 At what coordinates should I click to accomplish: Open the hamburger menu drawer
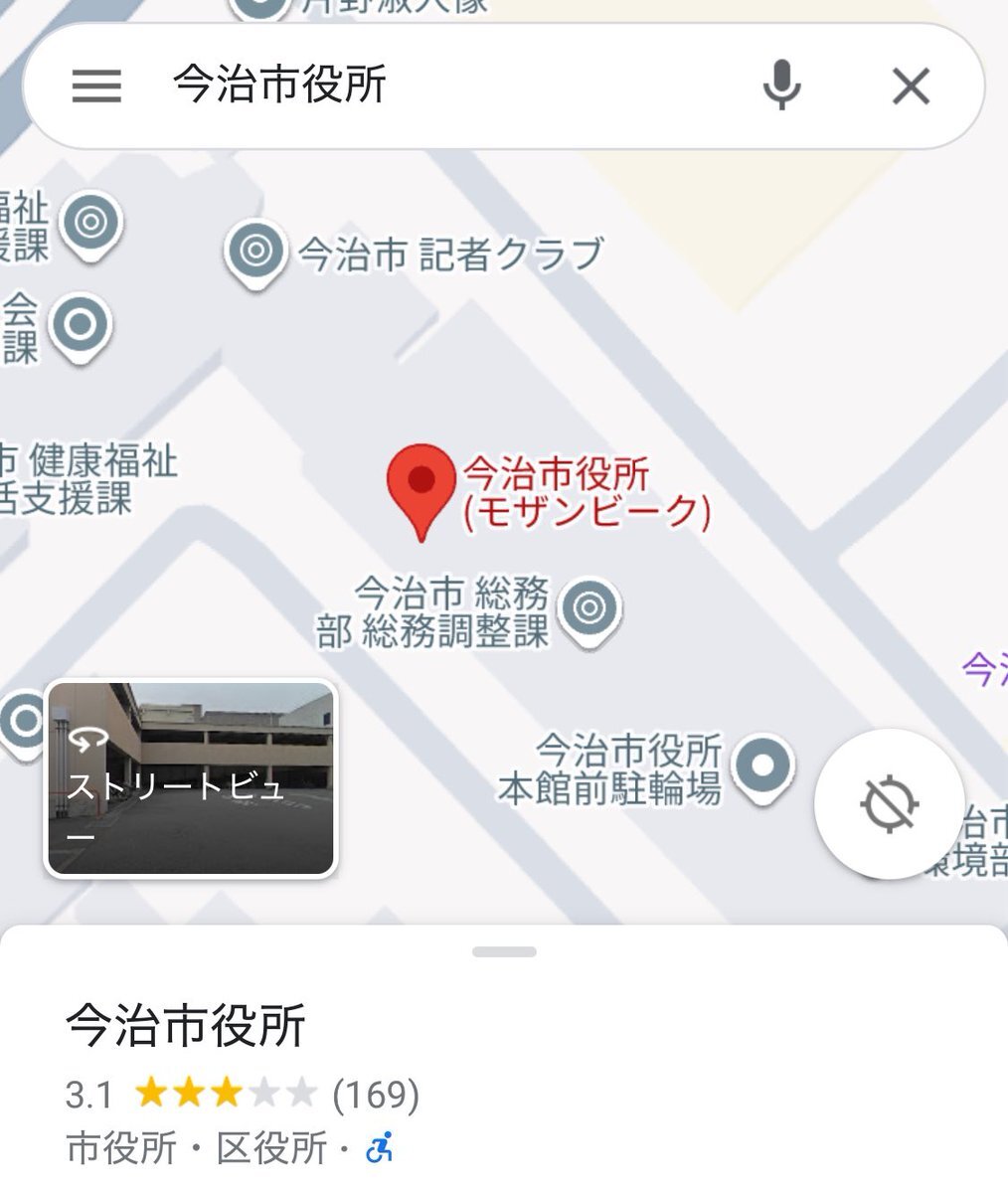pyautogui.click(x=96, y=85)
